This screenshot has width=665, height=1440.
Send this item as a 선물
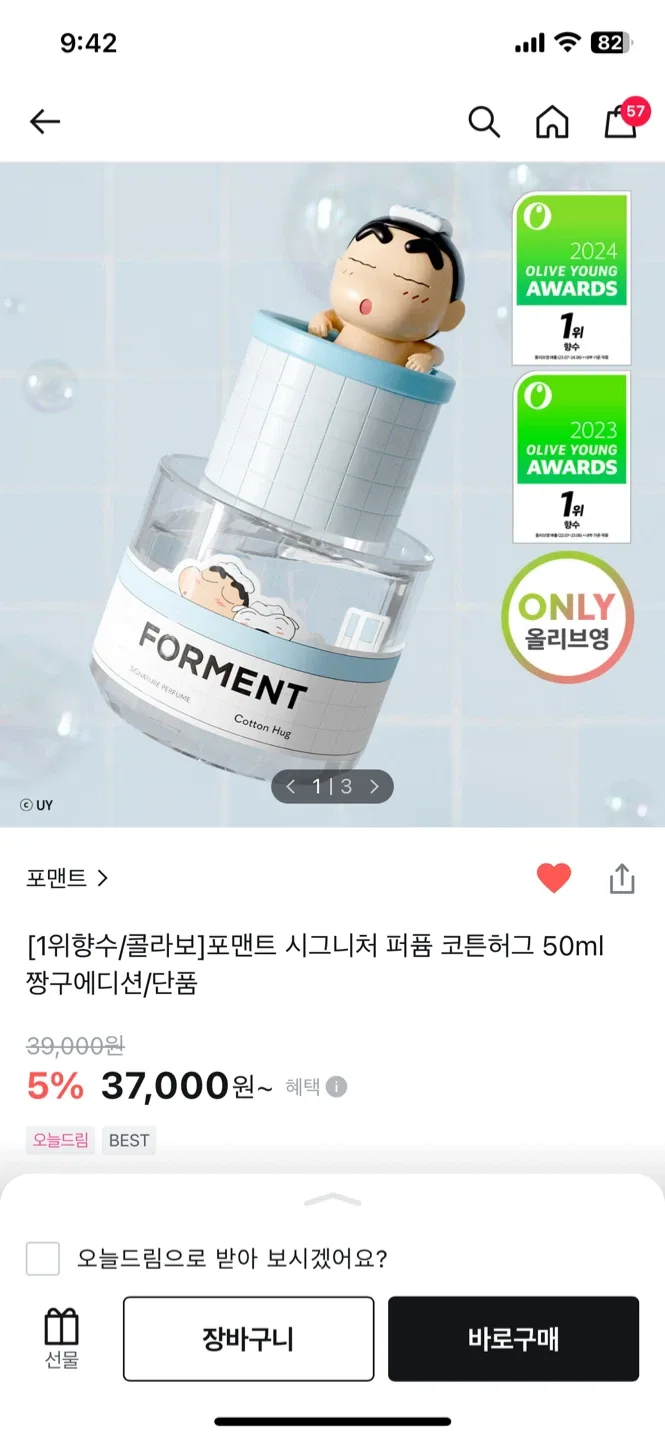tap(61, 1339)
